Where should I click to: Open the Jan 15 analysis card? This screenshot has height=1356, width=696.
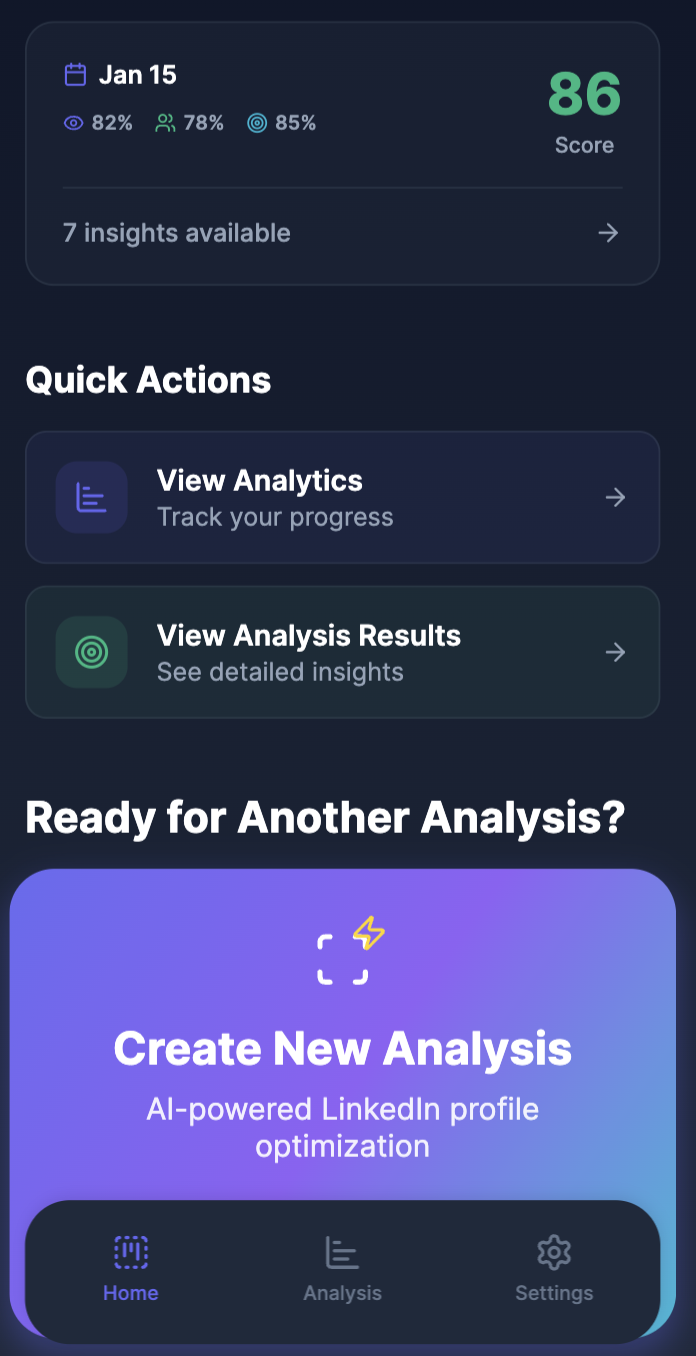[342, 154]
